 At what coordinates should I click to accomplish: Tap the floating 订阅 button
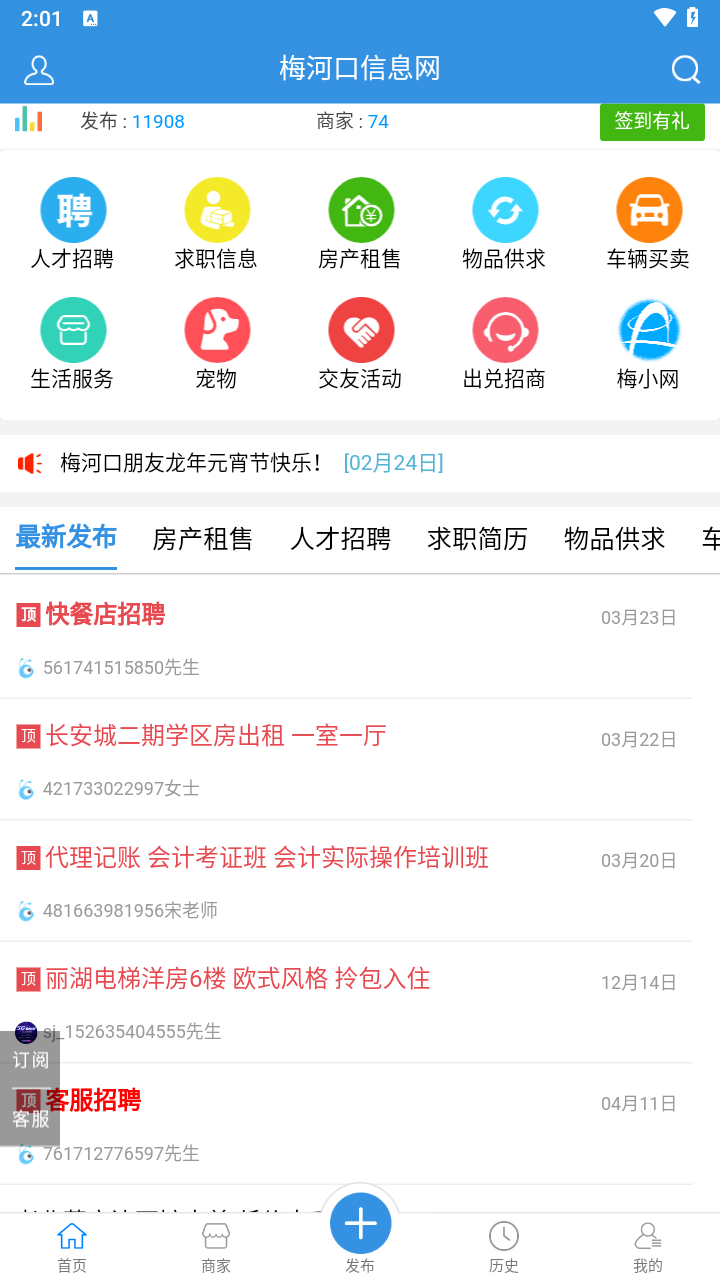pyautogui.click(x=30, y=1060)
